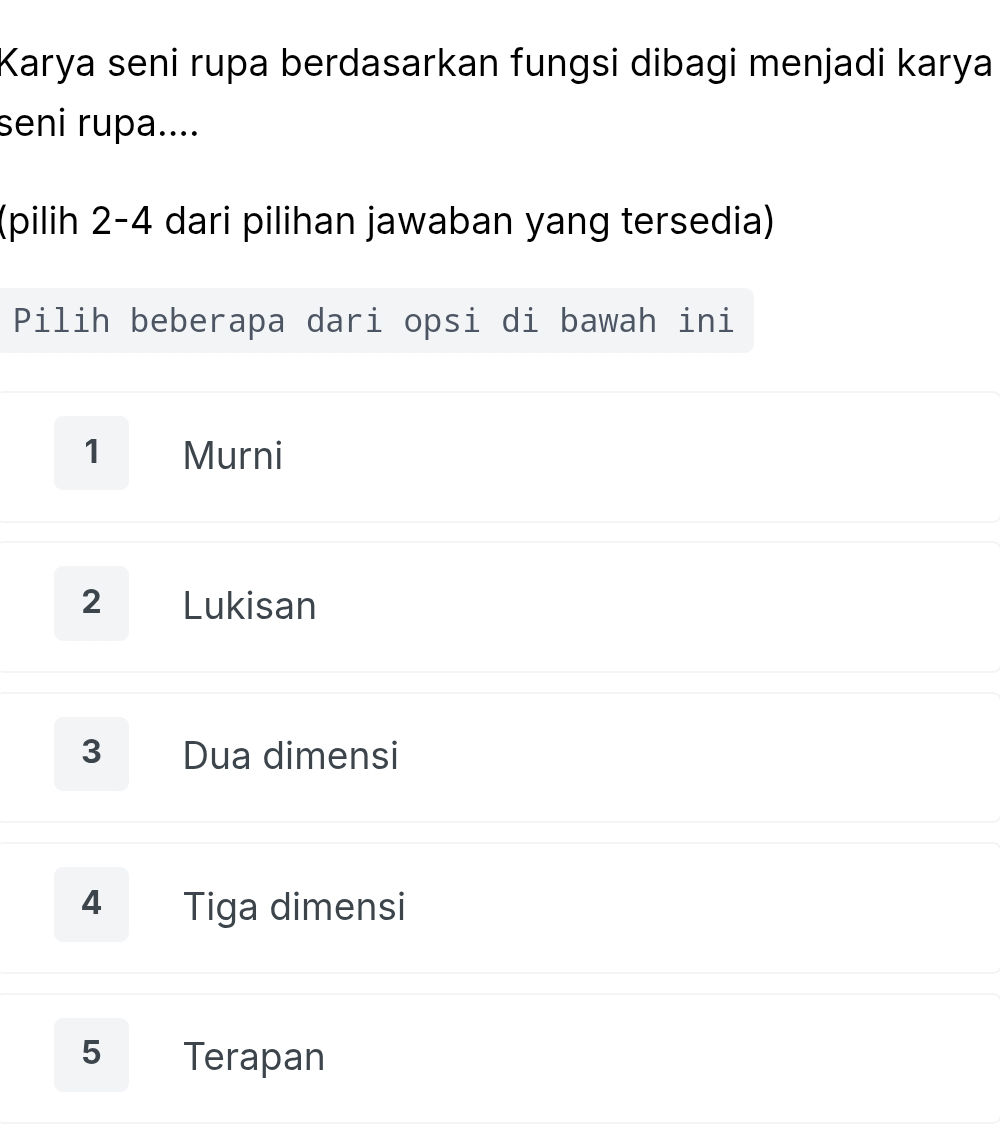
Task: Select the option labeled Dua dimensi
Action: tap(291, 756)
